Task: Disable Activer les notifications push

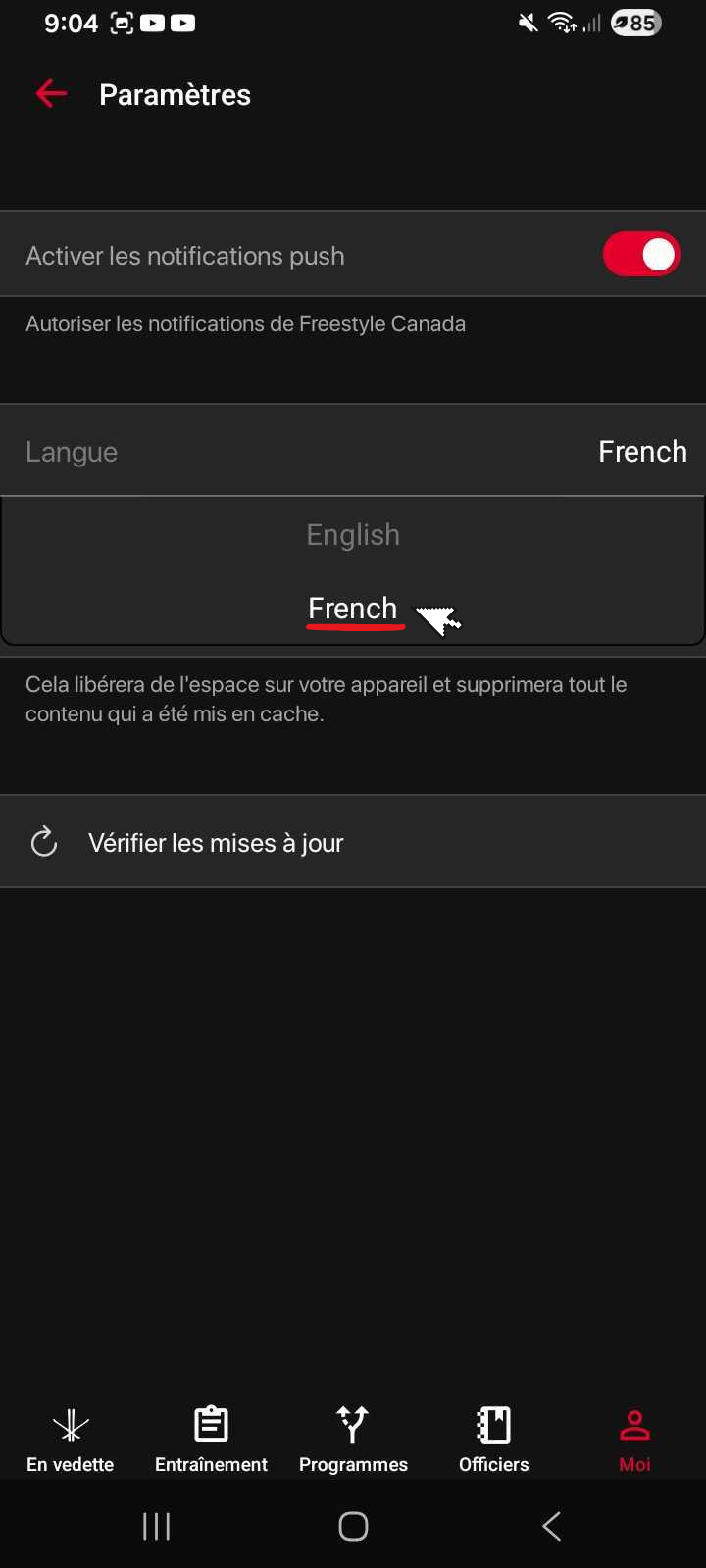Action: [641, 254]
